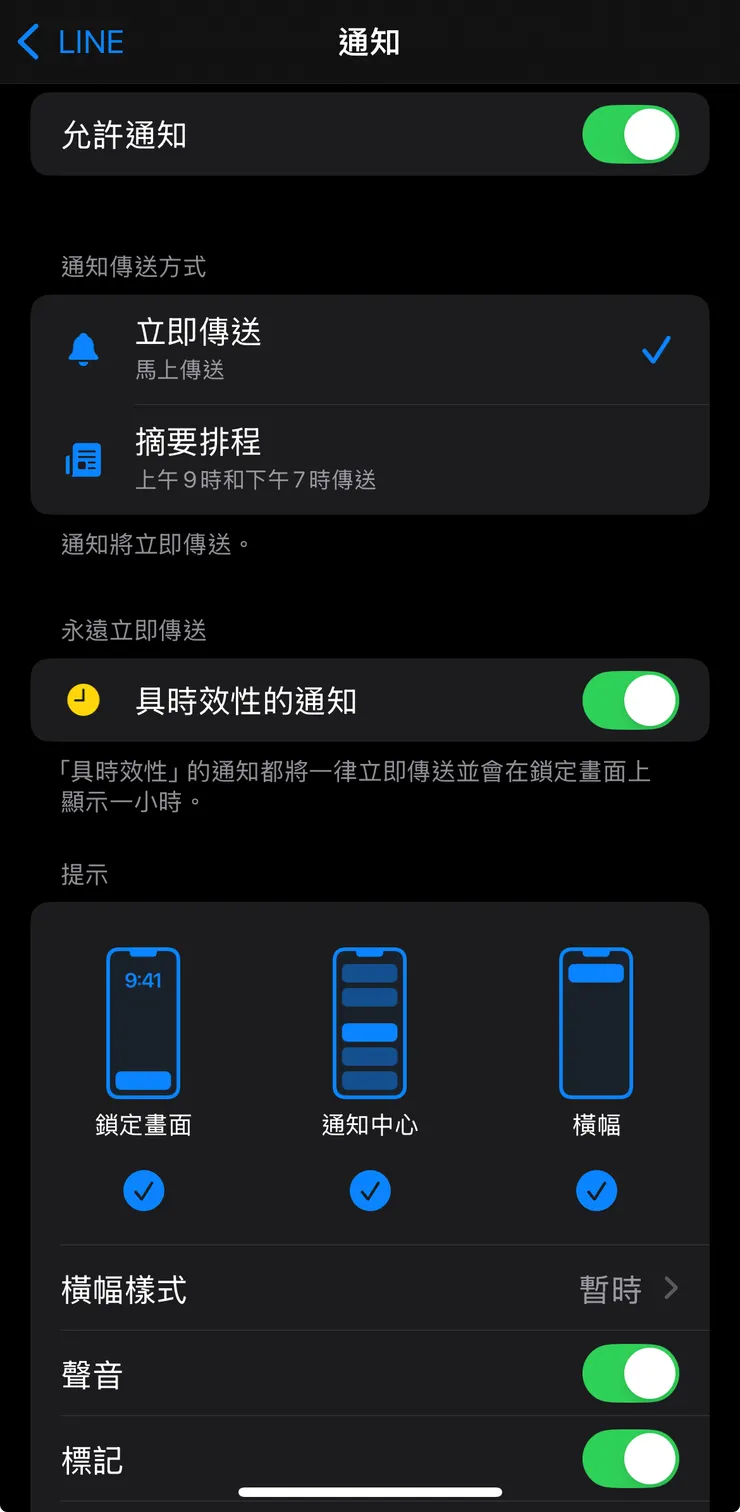Turn off the 聲音 switch
The height and width of the screenshot is (1512, 740).
(629, 1373)
